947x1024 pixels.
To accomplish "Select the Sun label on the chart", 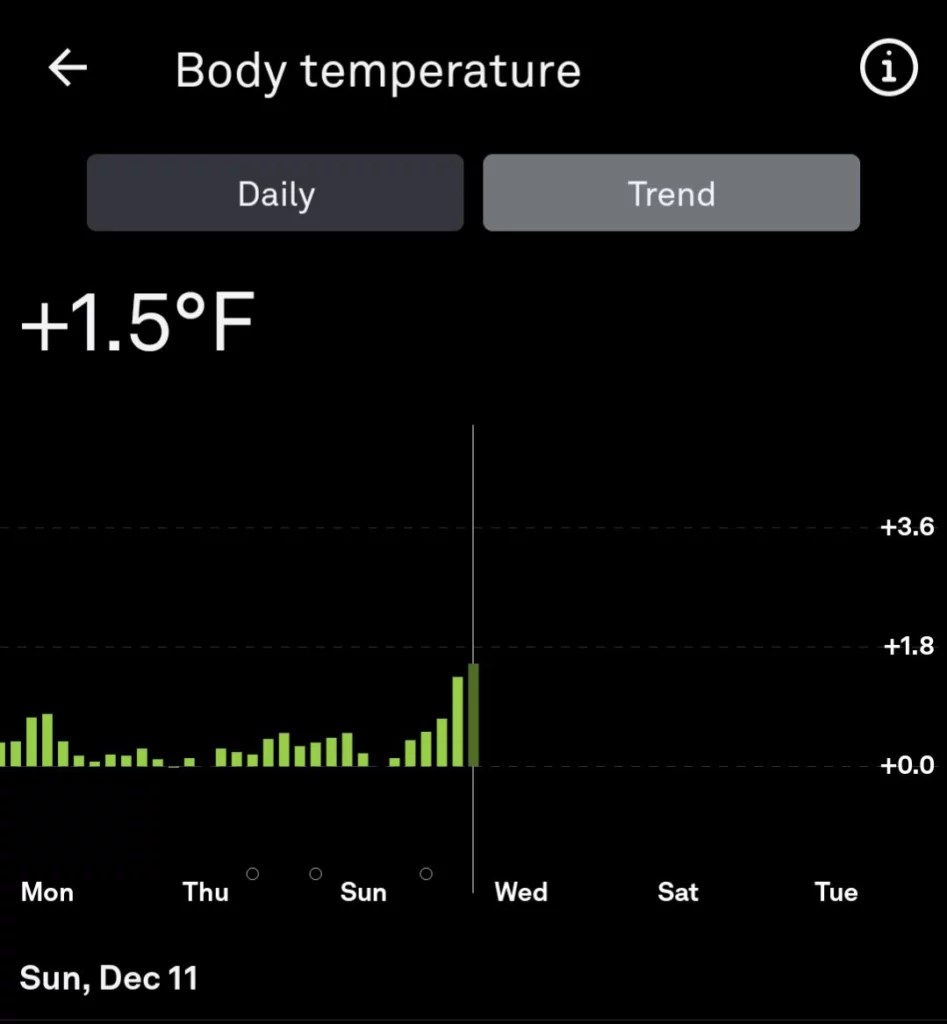I will point(362,892).
